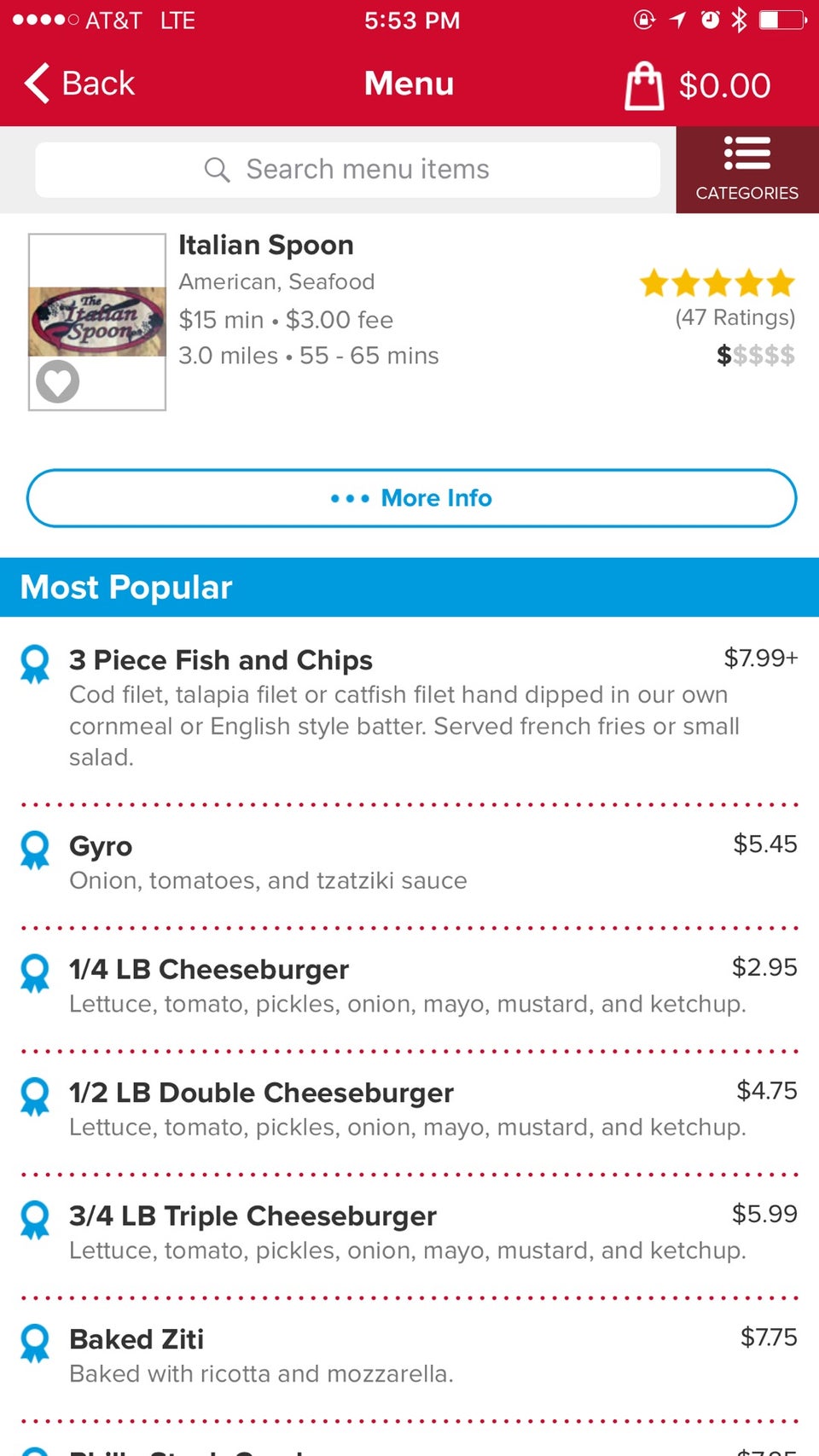
Task: Select the Menu title in the header
Action: tap(409, 83)
